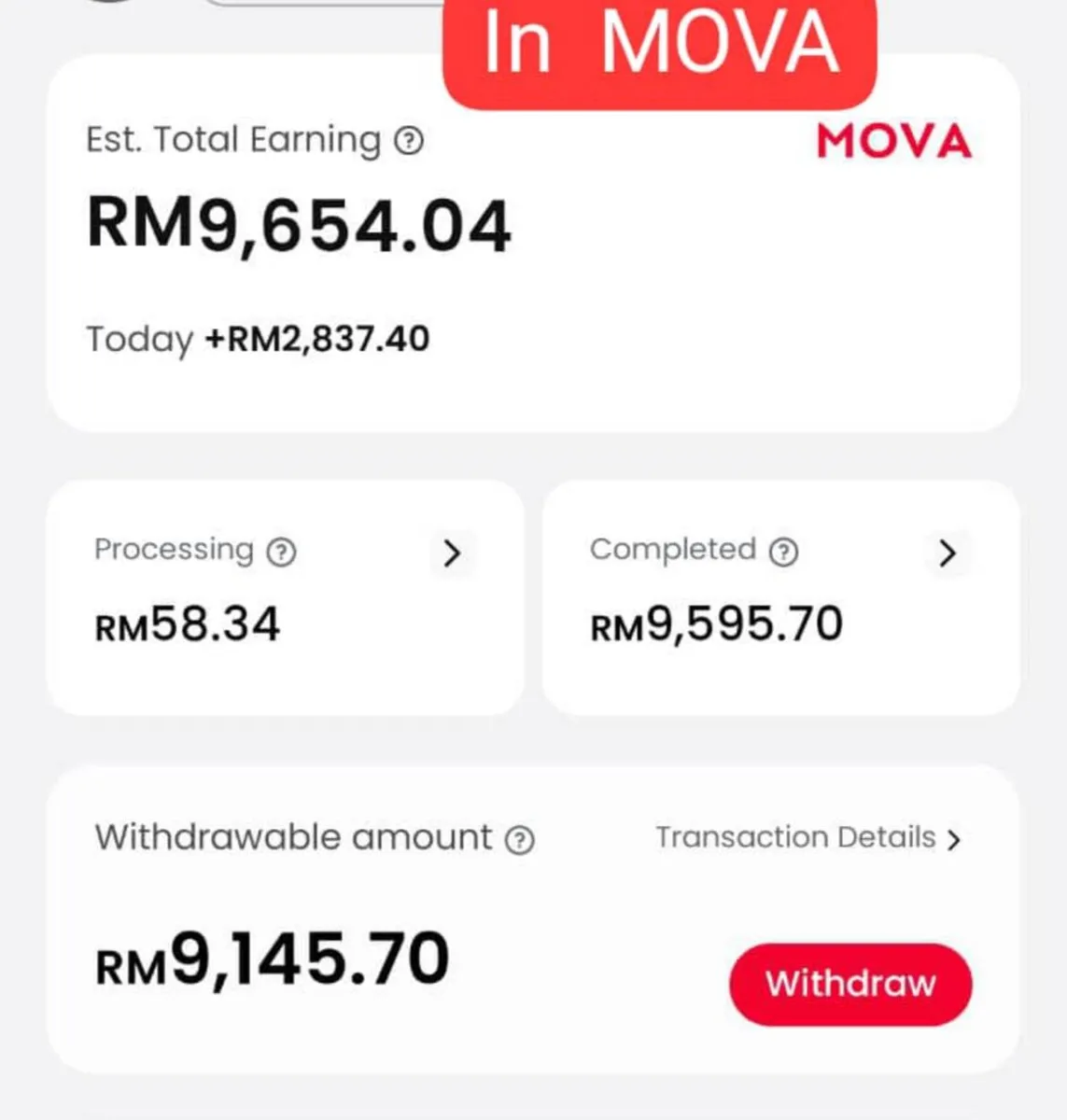Screen dimensions: 1067x1120
Task: Show help info for Completed
Action: [x=783, y=553]
